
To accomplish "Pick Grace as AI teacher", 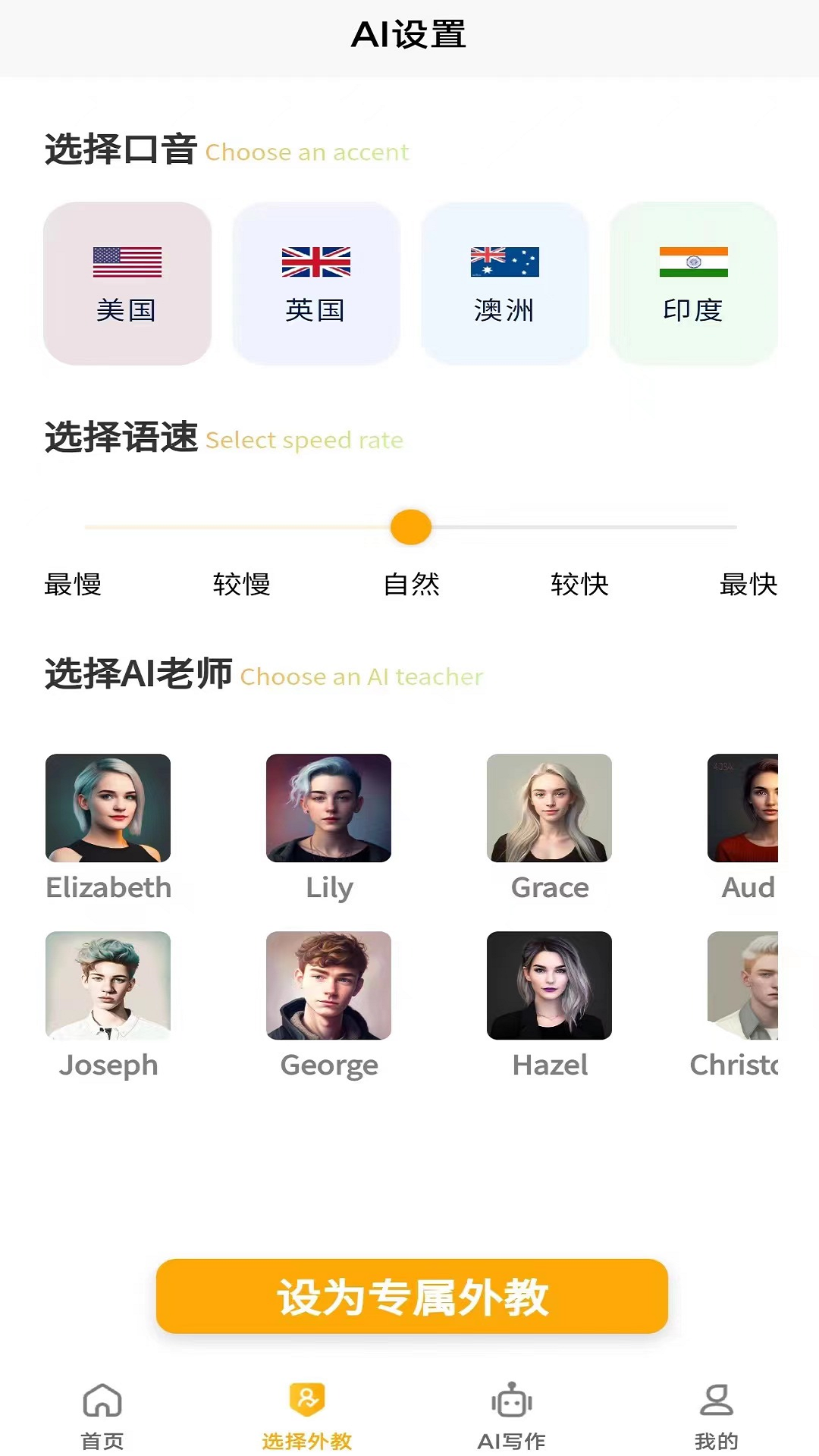I will coord(549,808).
